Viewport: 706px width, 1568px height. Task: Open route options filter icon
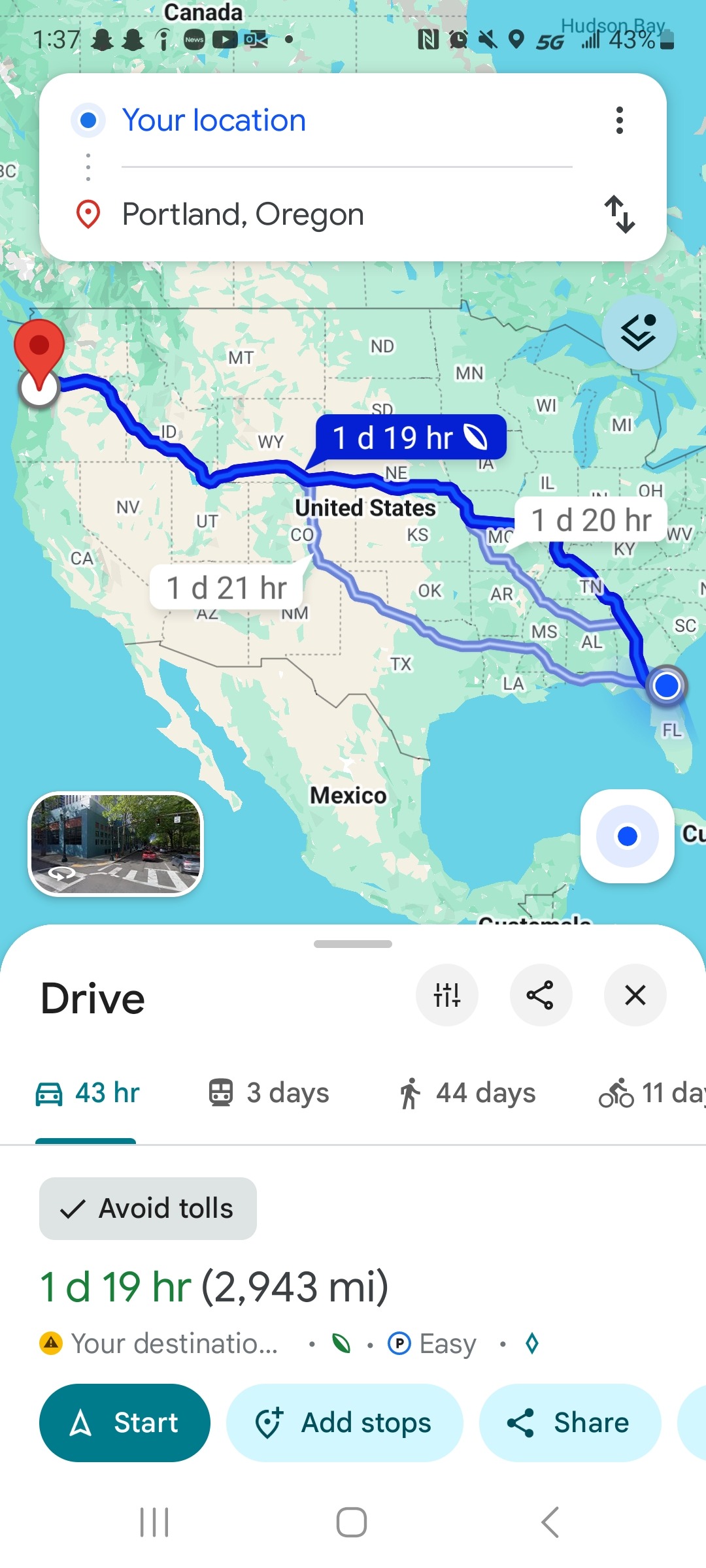(x=447, y=996)
